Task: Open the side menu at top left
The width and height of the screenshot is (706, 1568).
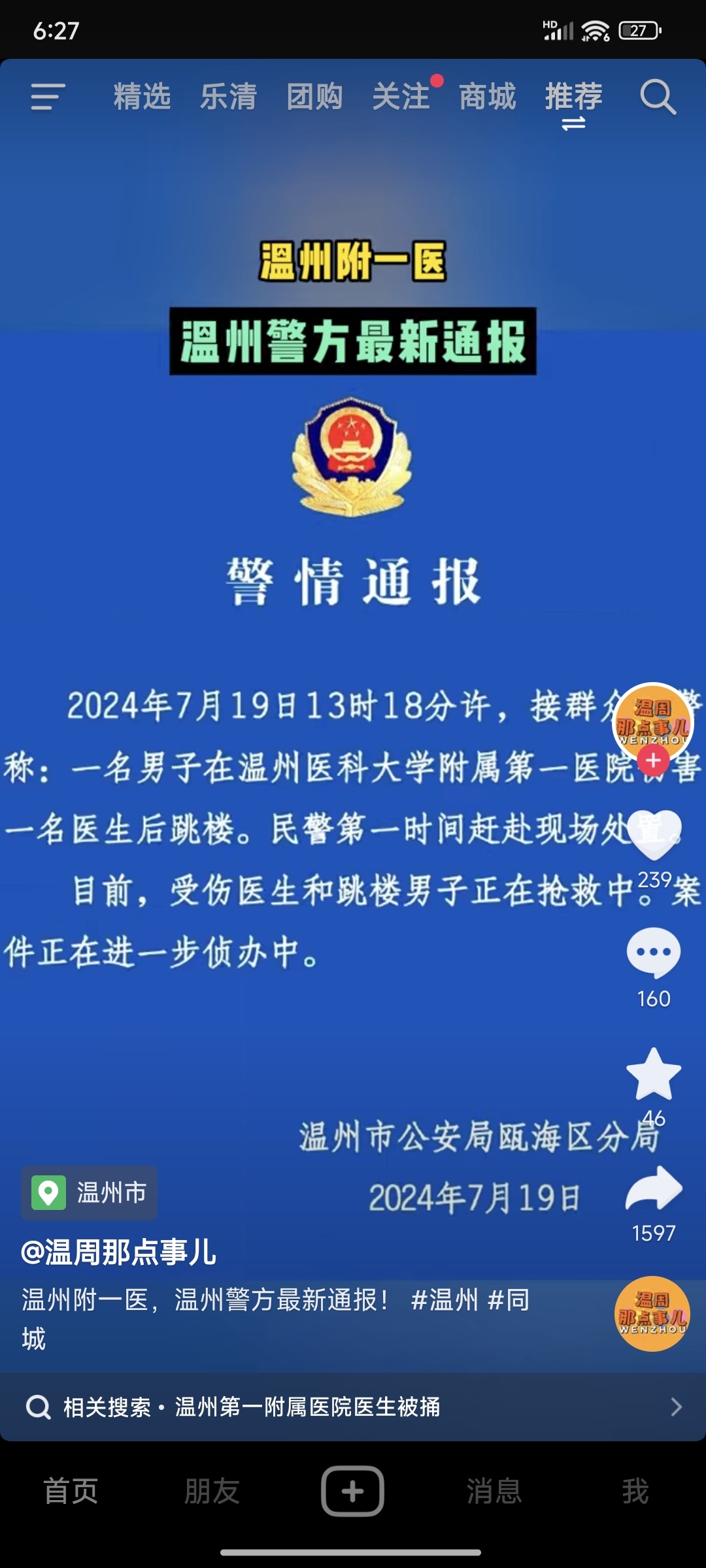Action: [x=48, y=97]
